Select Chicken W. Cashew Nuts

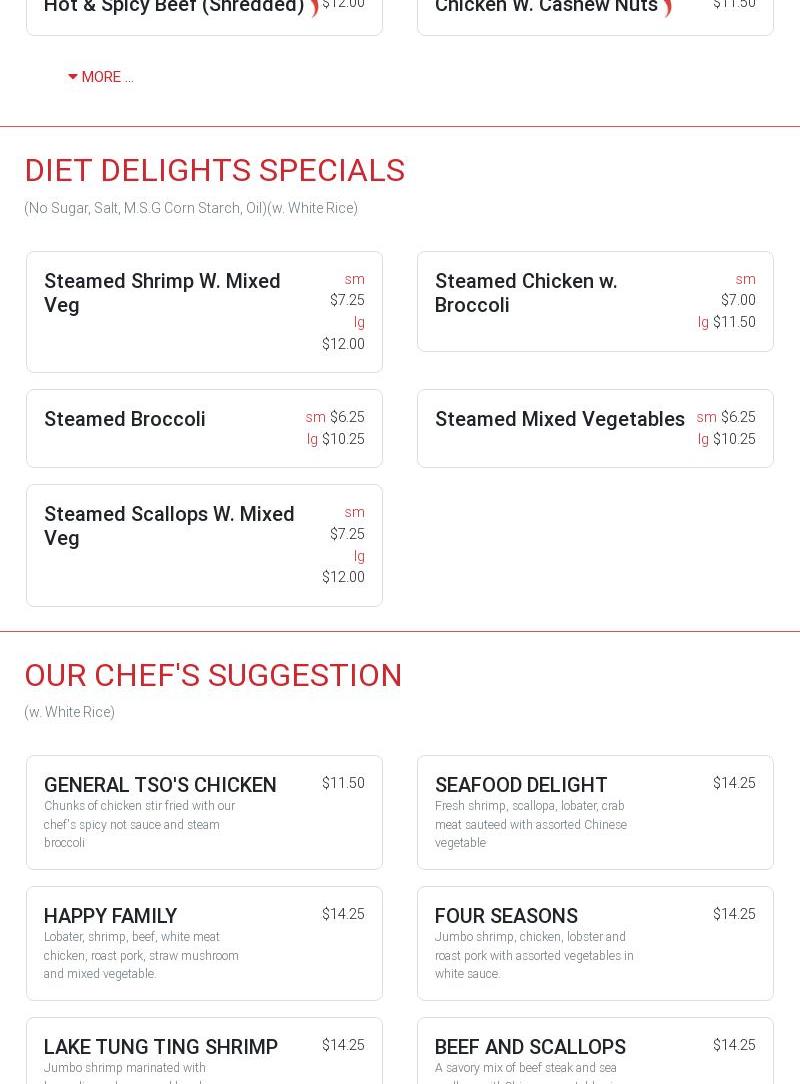[546, 8]
